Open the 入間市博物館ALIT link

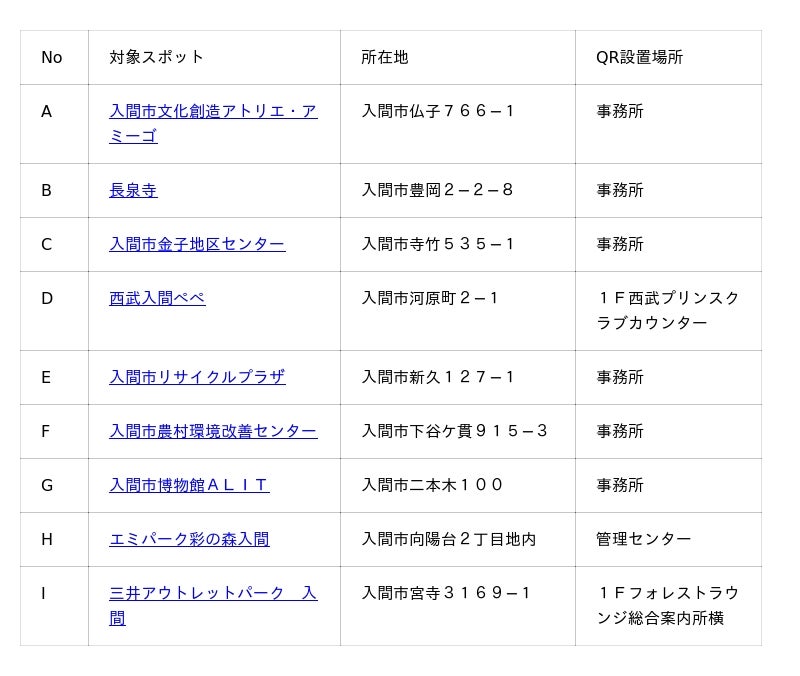[189, 485]
